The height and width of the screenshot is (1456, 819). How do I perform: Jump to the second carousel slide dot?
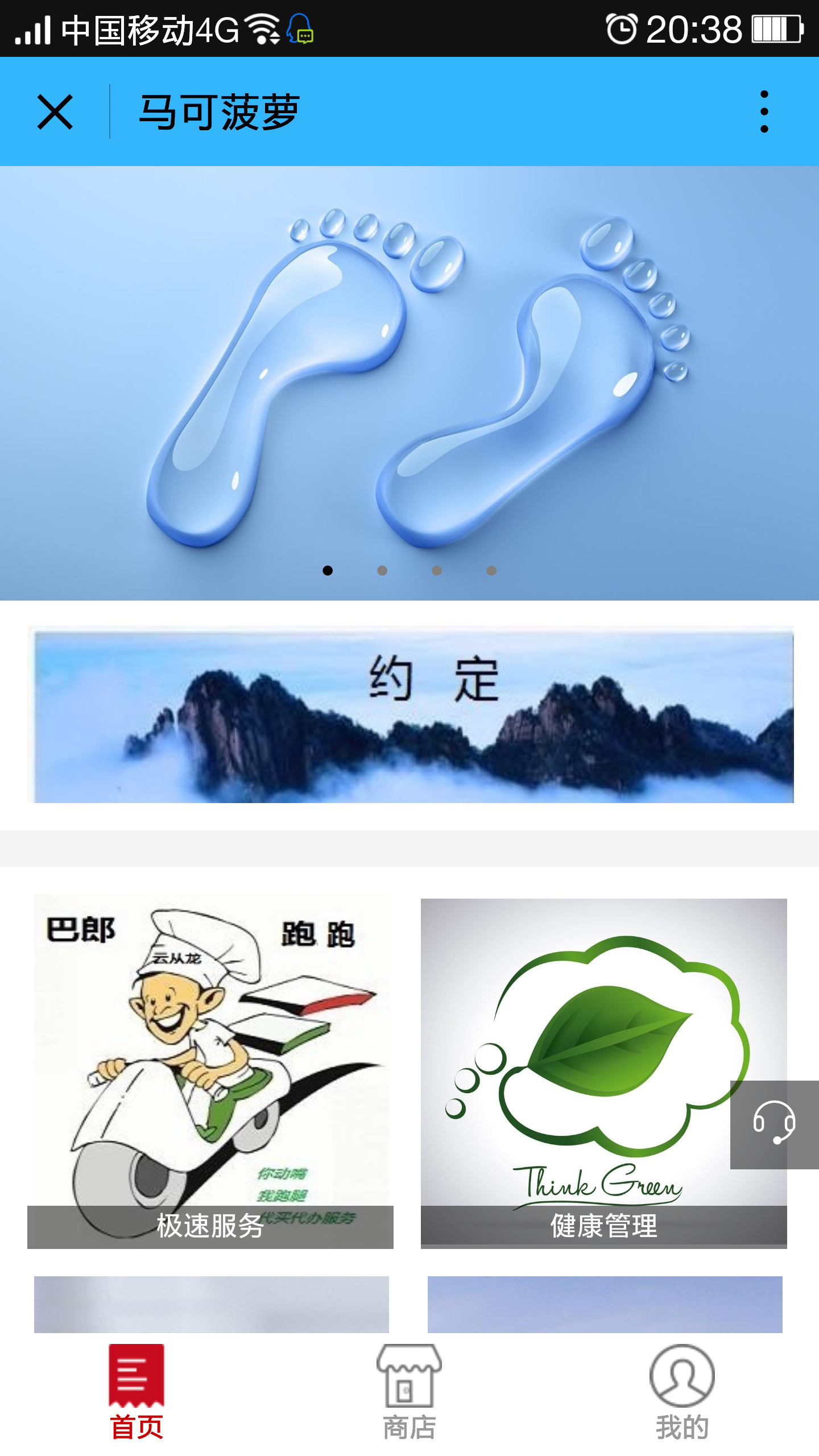(x=382, y=570)
